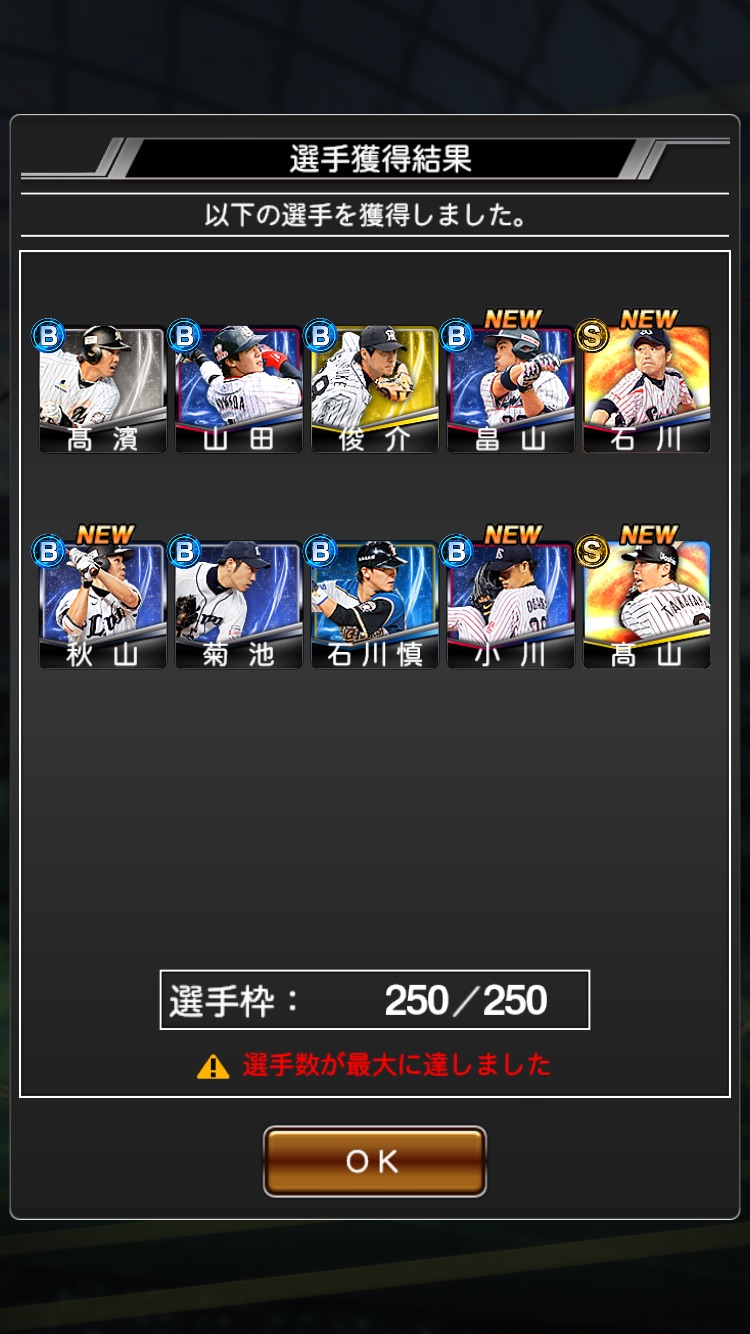Open the 菊池 player card
The image size is (750, 1334).
point(239,605)
